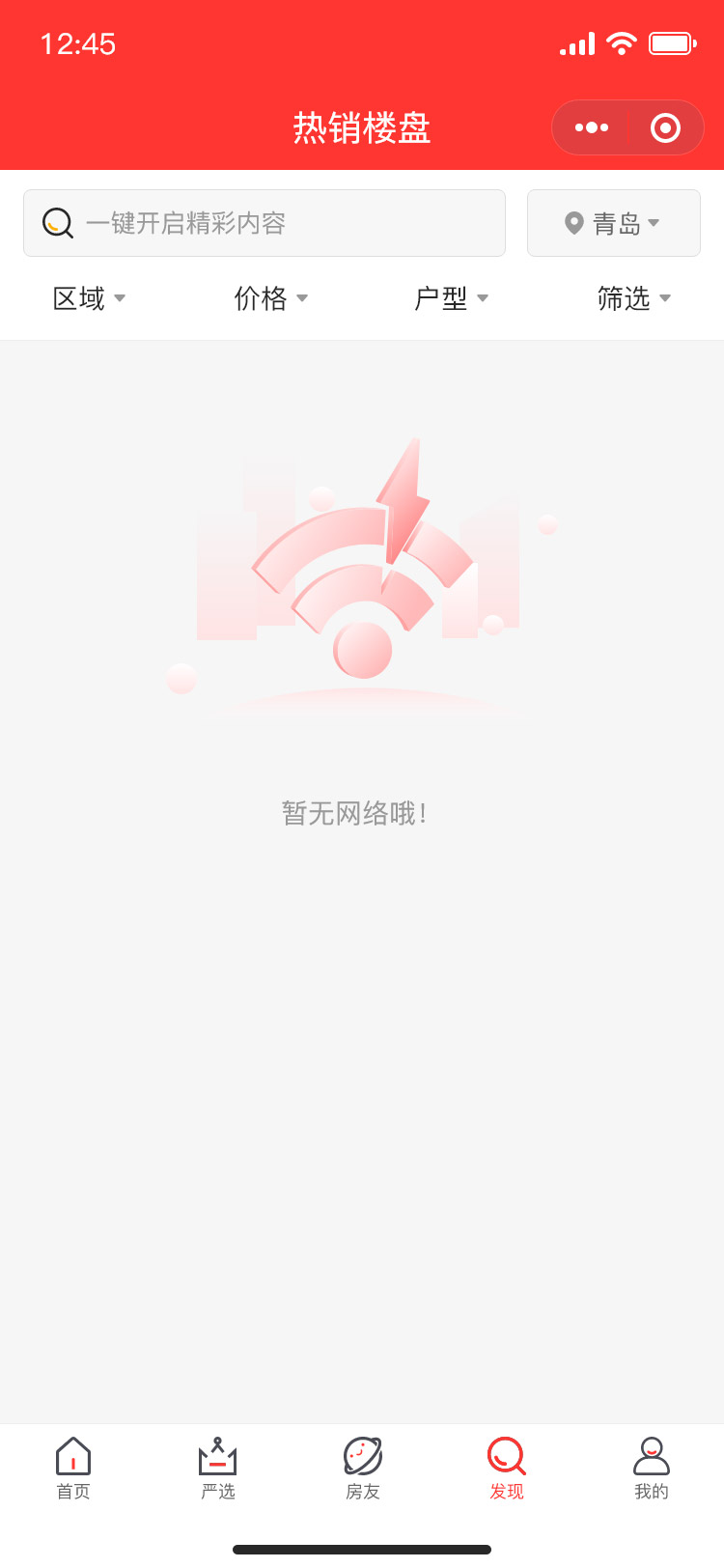This screenshot has height=1568, width=724.
Task: Expand the 价格 filter
Action: 270,298
